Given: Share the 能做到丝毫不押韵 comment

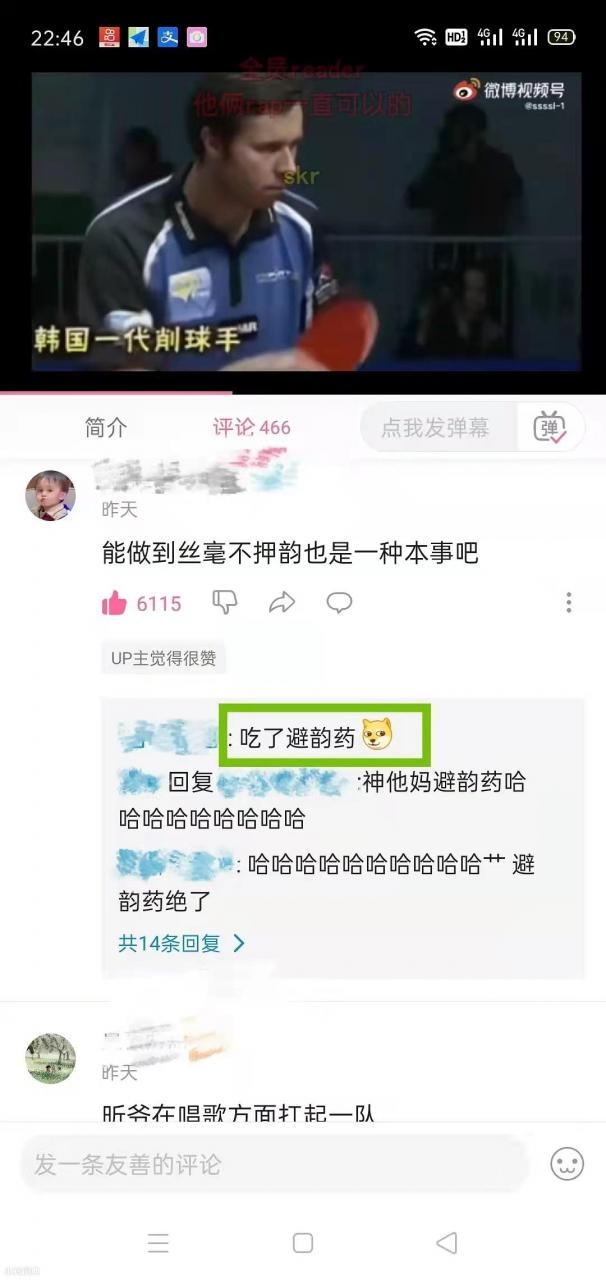Looking at the screenshot, I should pos(282,603).
